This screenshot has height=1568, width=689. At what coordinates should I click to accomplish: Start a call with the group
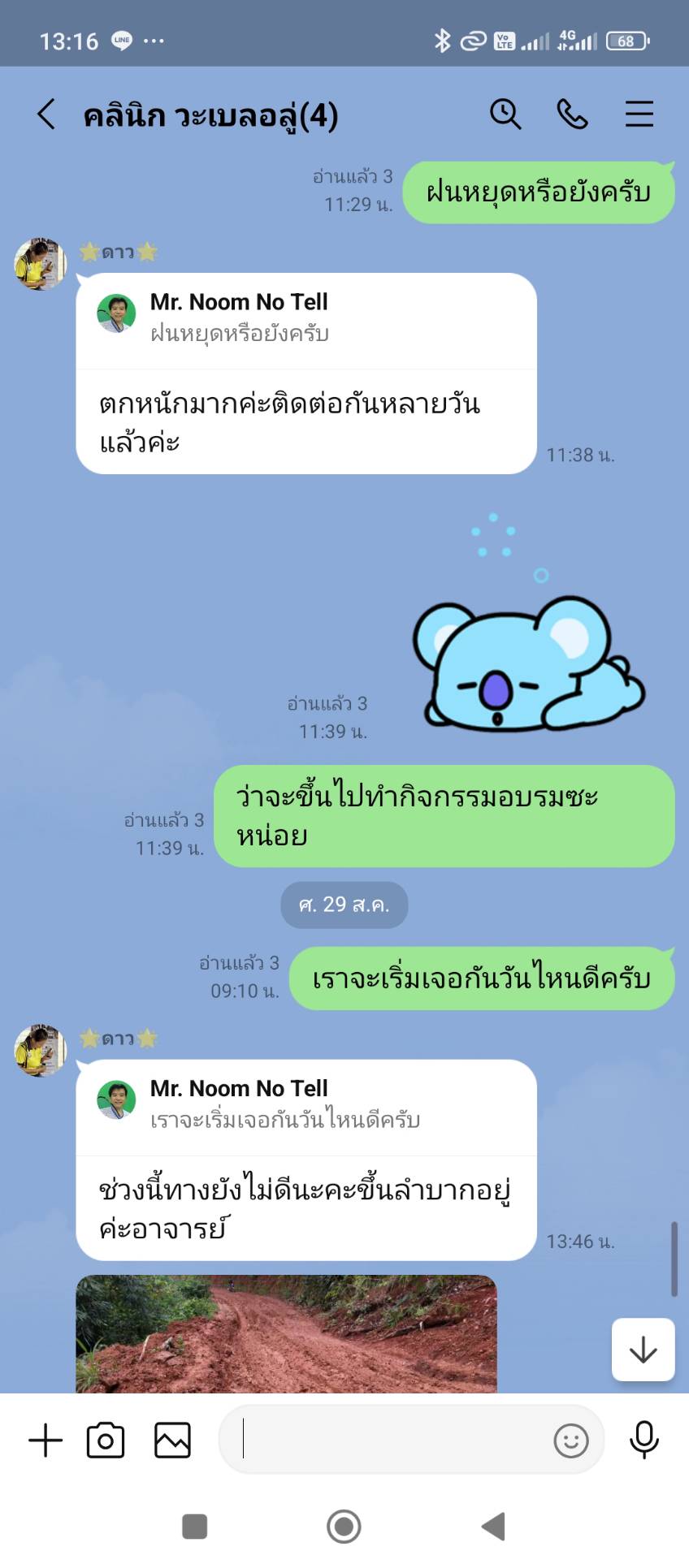click(572, 114)
